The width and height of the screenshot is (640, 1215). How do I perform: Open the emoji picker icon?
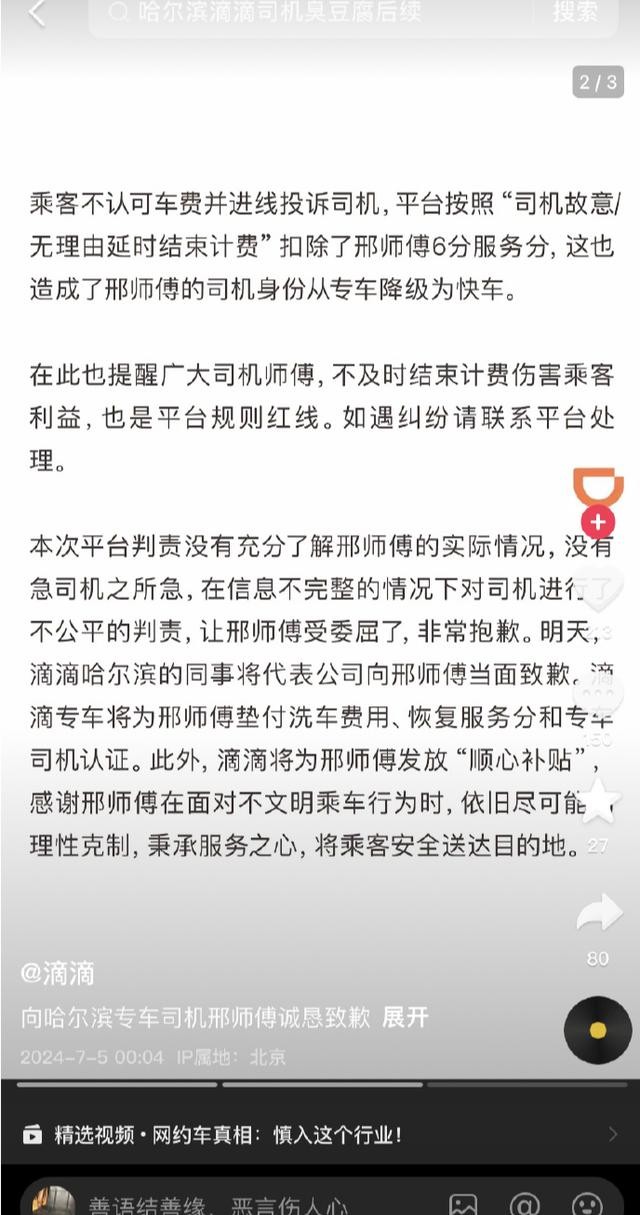(x=587, y=1205)
